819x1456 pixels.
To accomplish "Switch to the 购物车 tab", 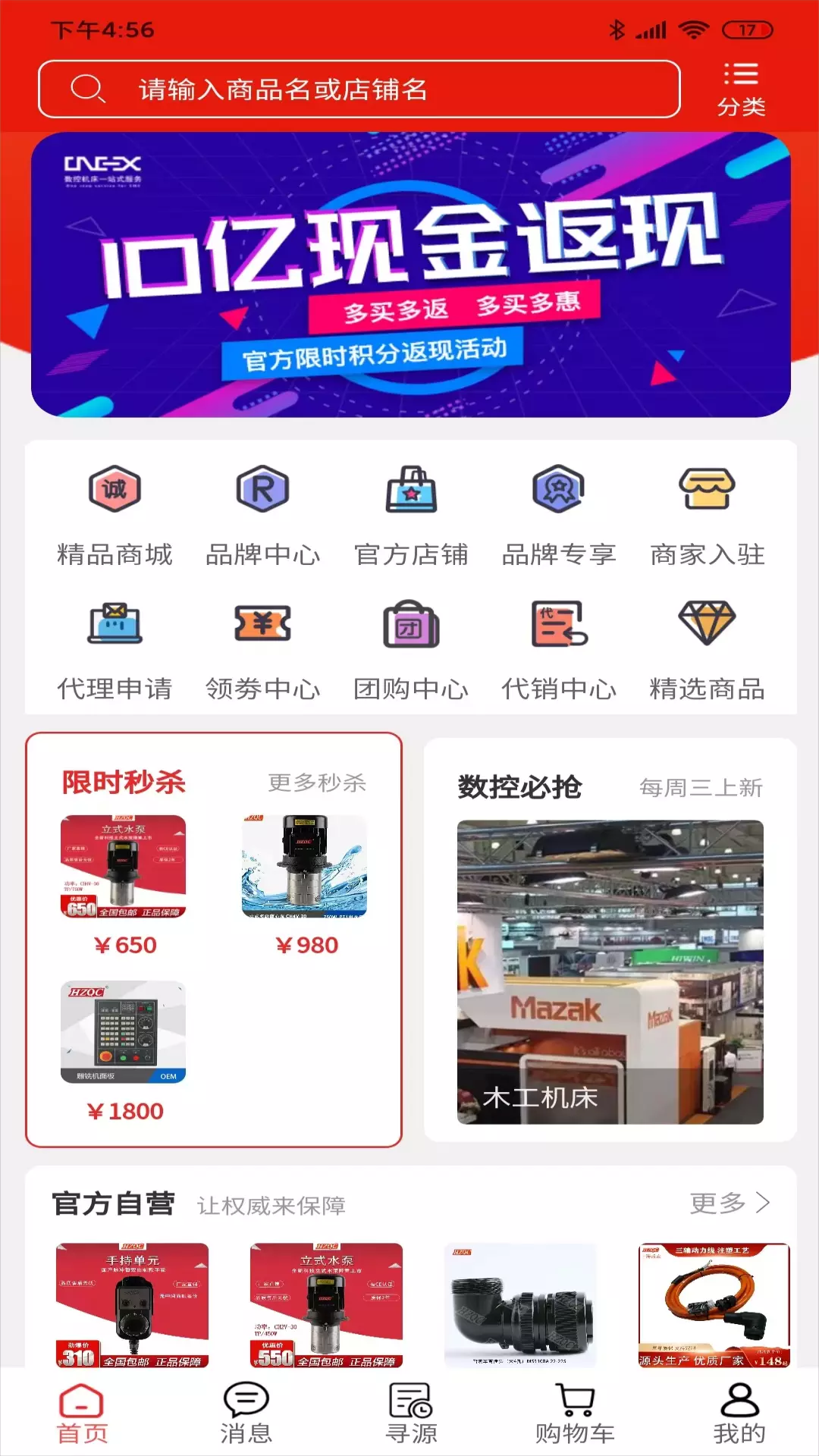I will pos(575,1414).
